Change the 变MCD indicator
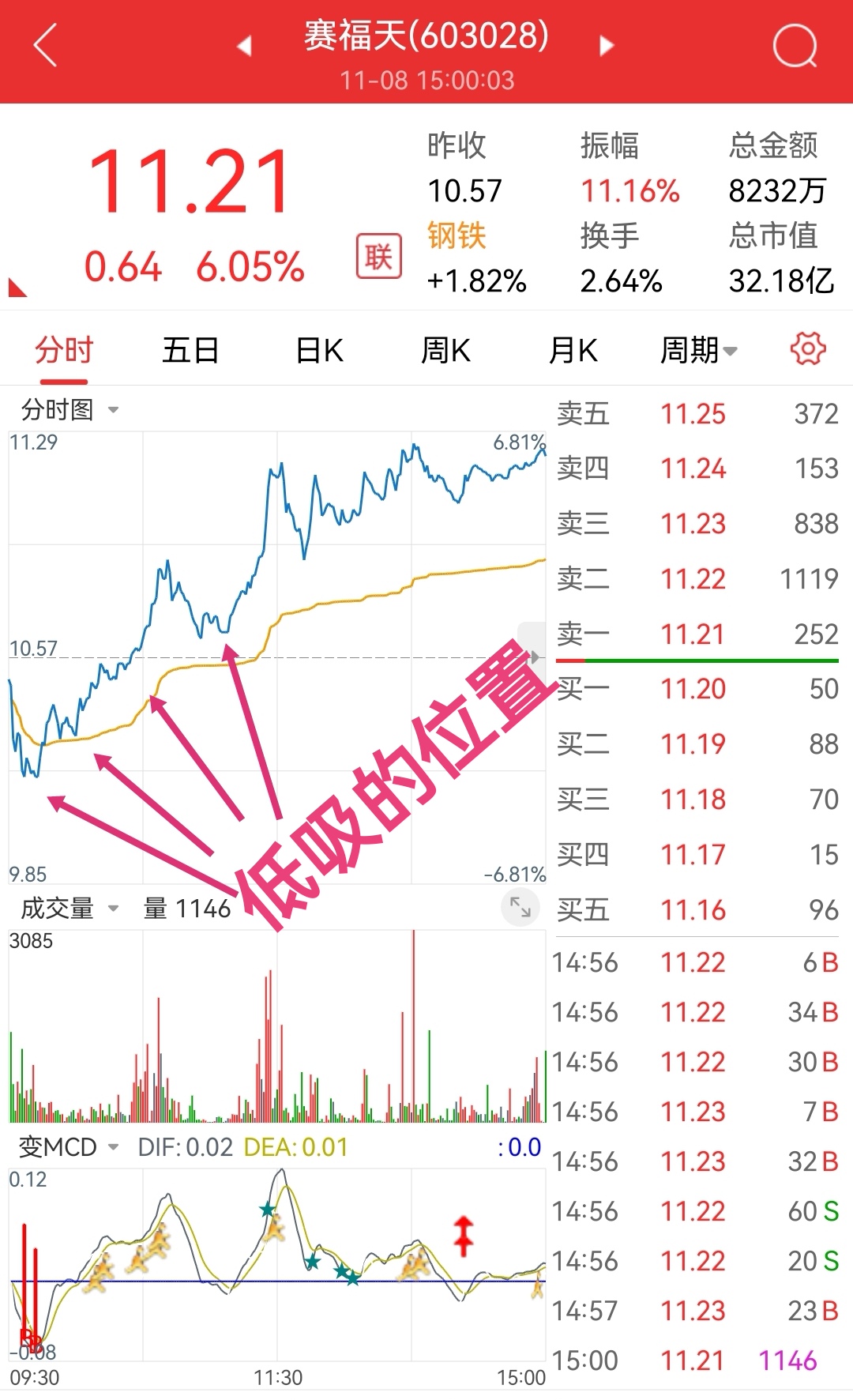This screenshot has height=1400, width=853. (x=68, y=1146)
